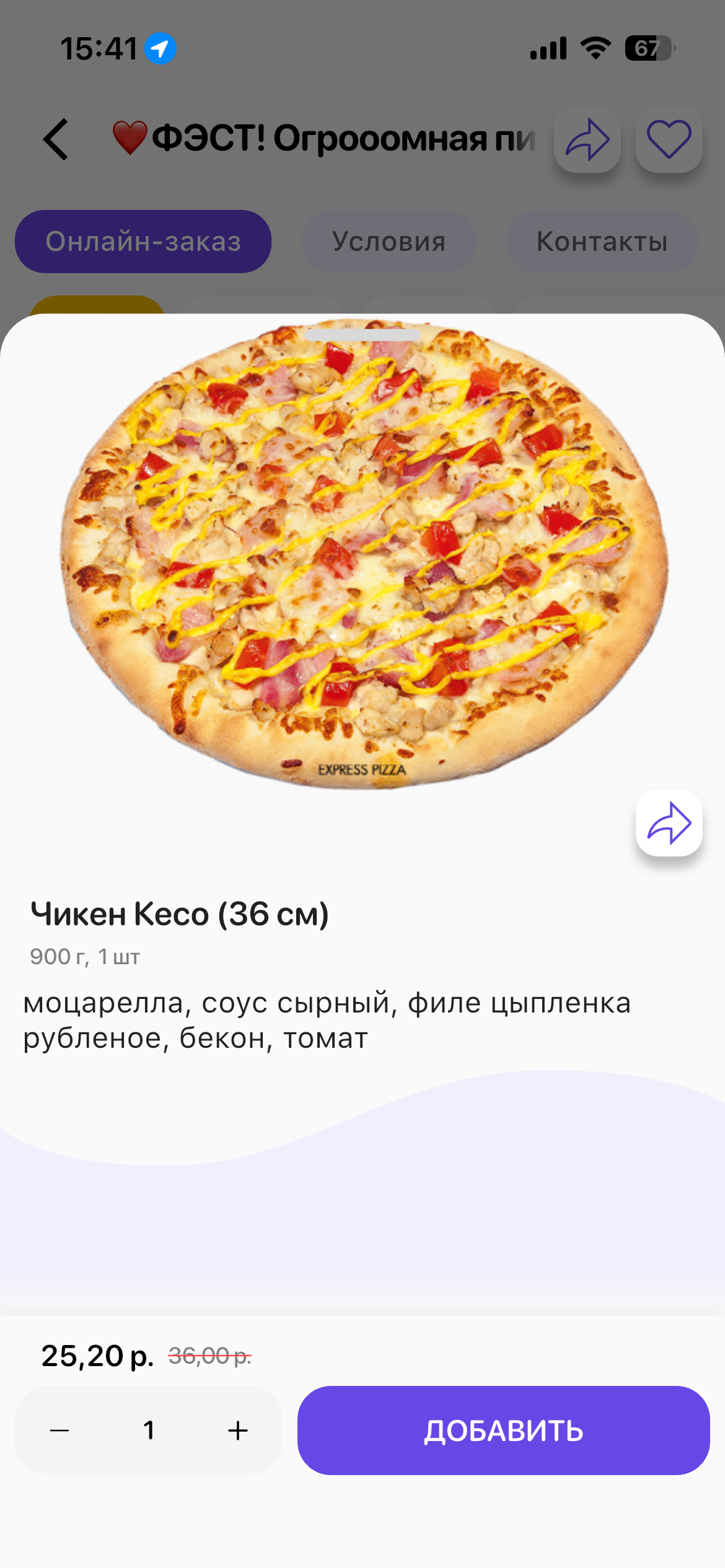Image resolution: width=725 pixels, height=1568 pixels.
Task: Decrease pizza quantity with minus
Action: (59, 1431)
